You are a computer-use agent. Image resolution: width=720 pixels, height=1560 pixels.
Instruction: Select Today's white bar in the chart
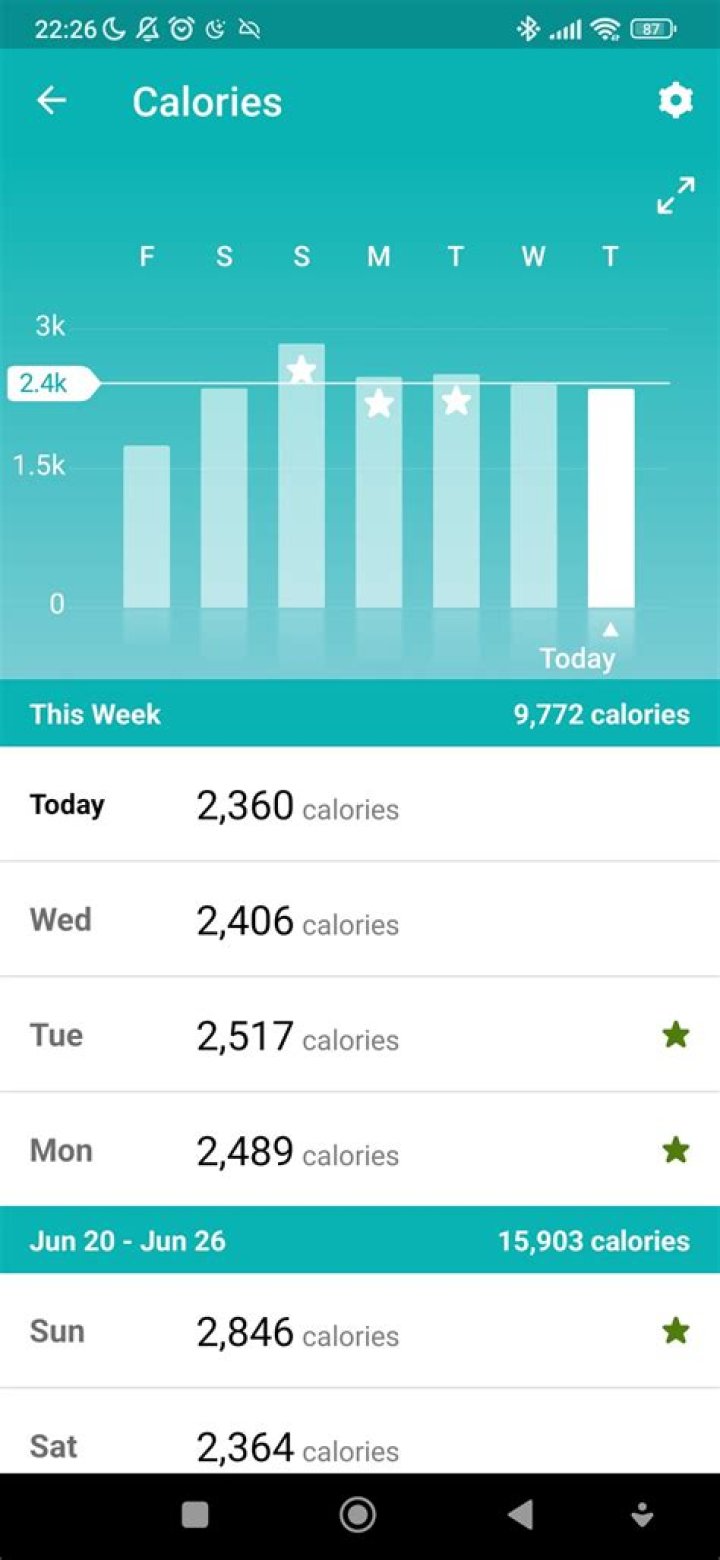click(610, 495)
